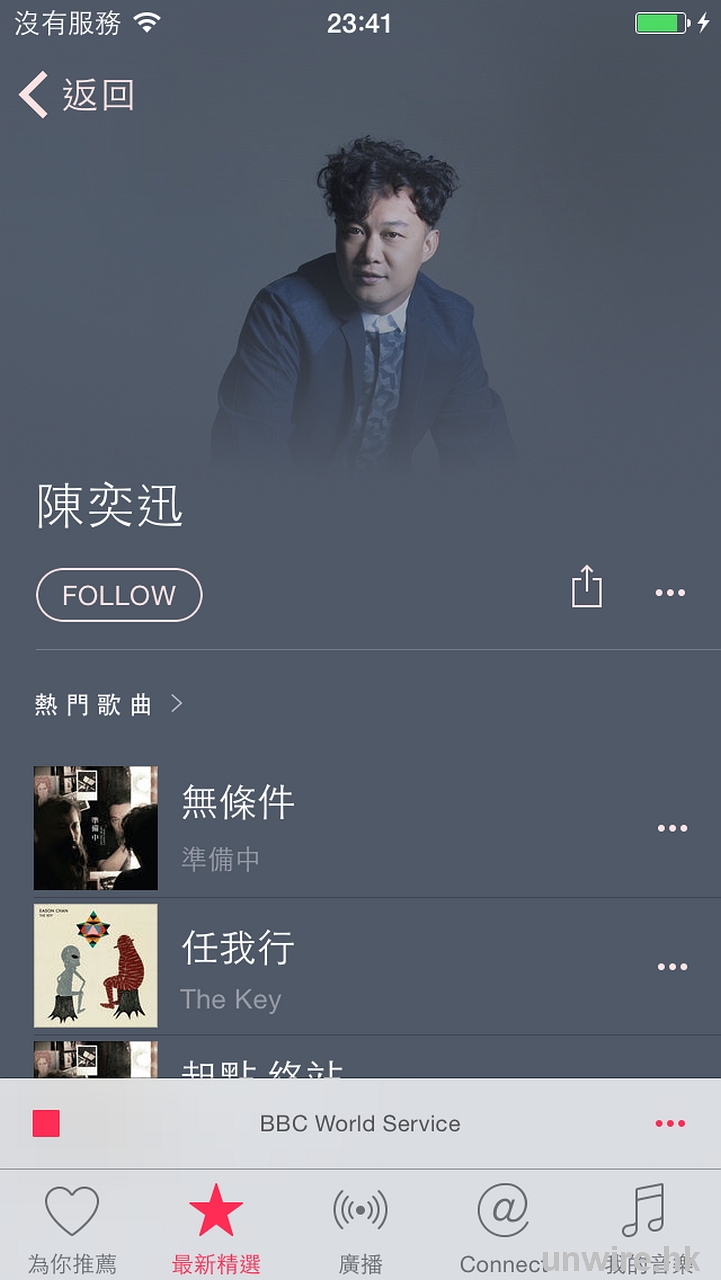Go back with the 返回 button
The height and width of the screenshot is (1280, 721).
(x=76, y=95)
